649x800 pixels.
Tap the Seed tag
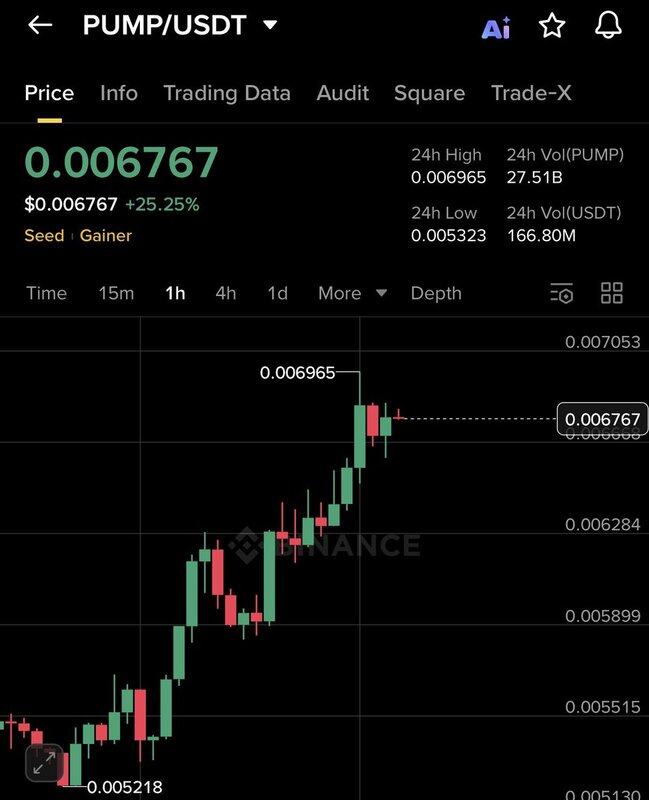pyautogui.click(x=44, y=236)
